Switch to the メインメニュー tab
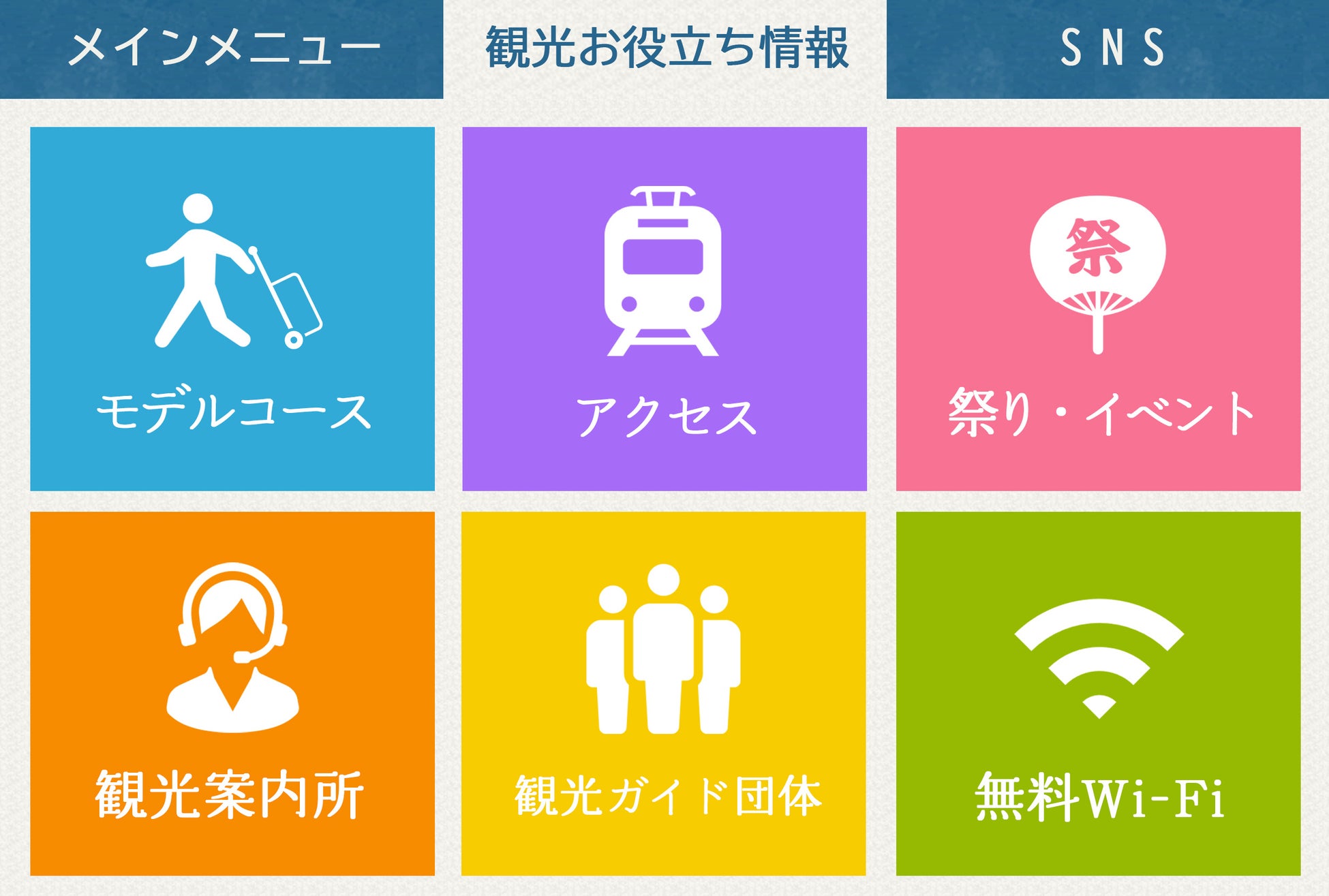The width and height of the screenshot is (1329, 896). click(221, 49)
